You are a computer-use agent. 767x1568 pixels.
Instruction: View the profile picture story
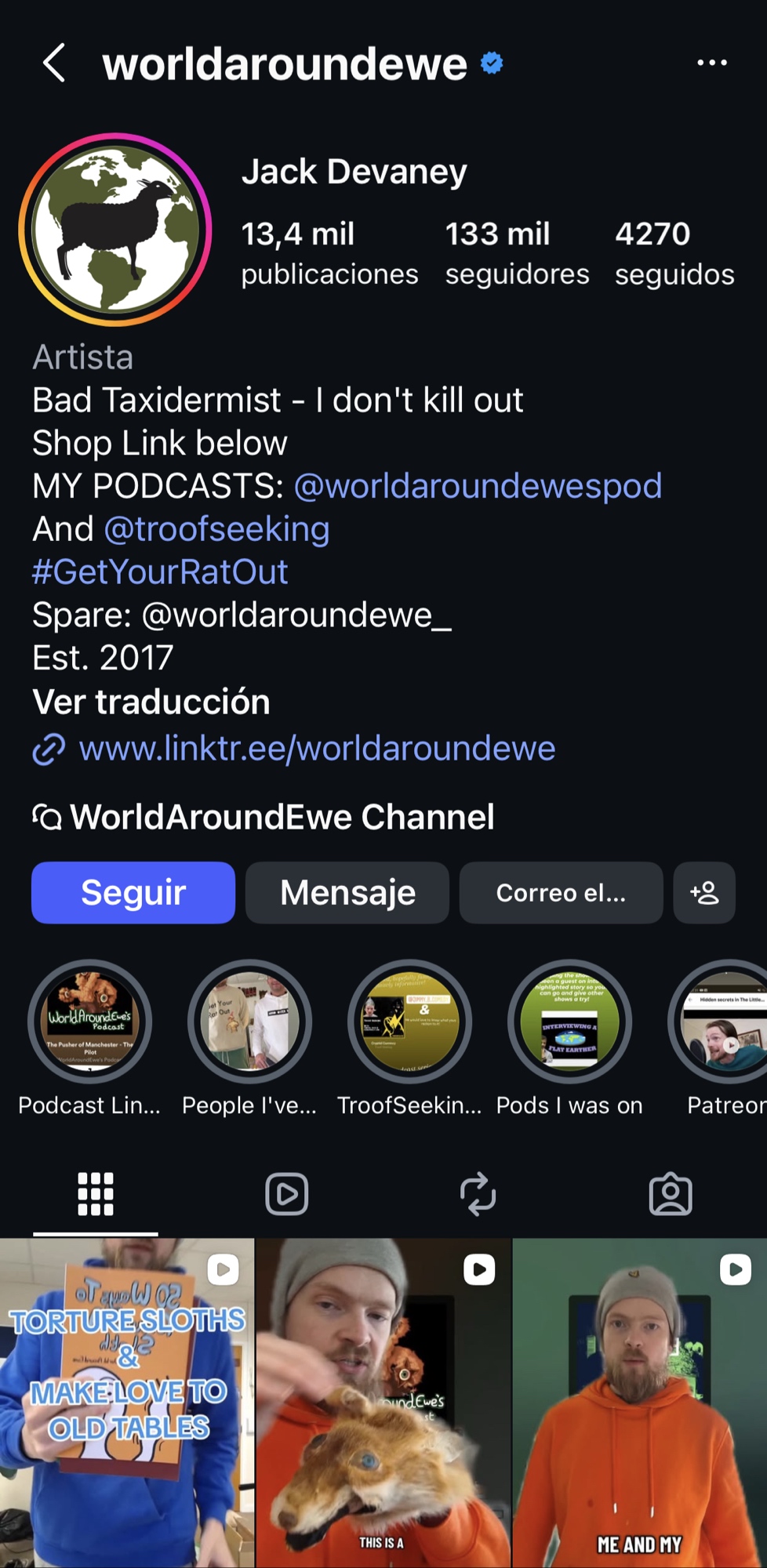(x=115, y=230)
